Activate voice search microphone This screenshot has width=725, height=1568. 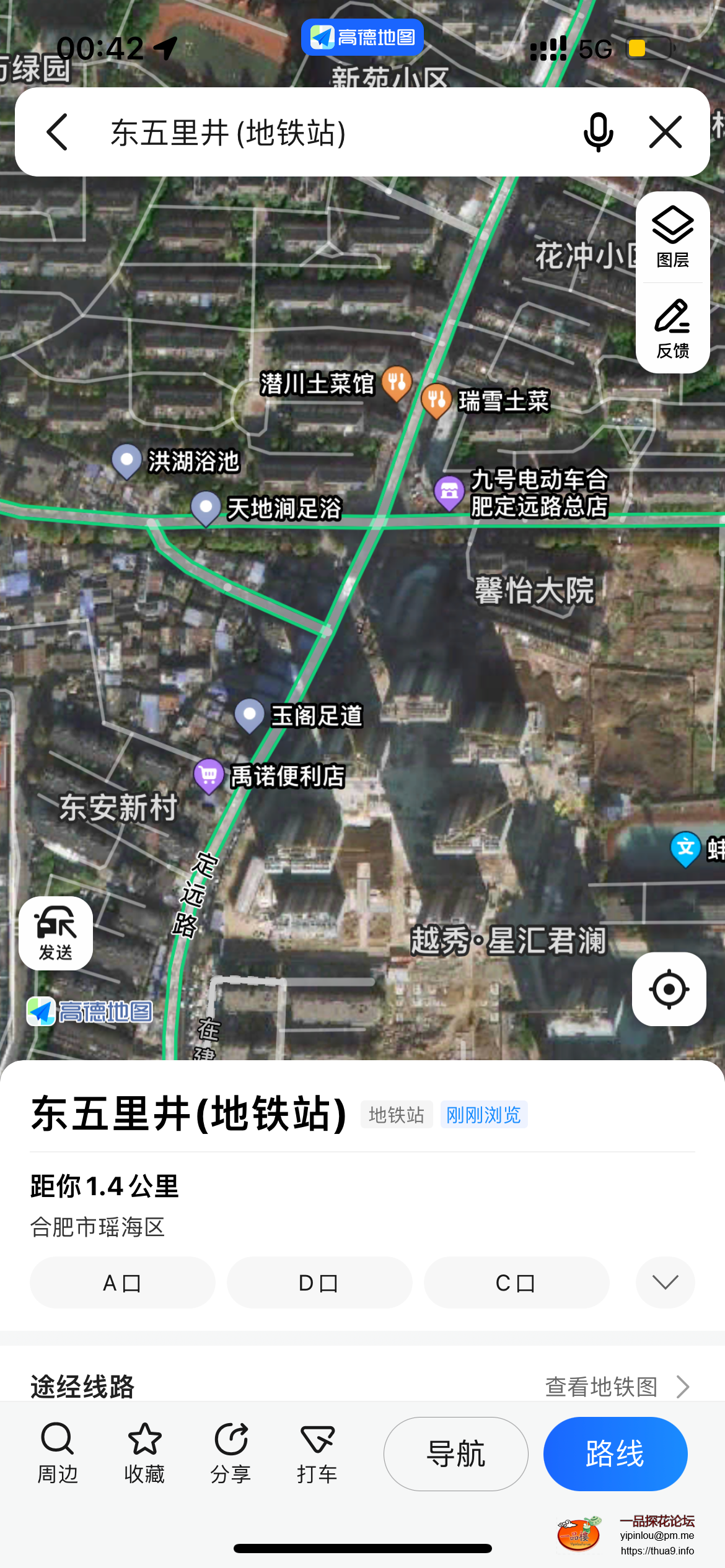click(x=598, y=132)
